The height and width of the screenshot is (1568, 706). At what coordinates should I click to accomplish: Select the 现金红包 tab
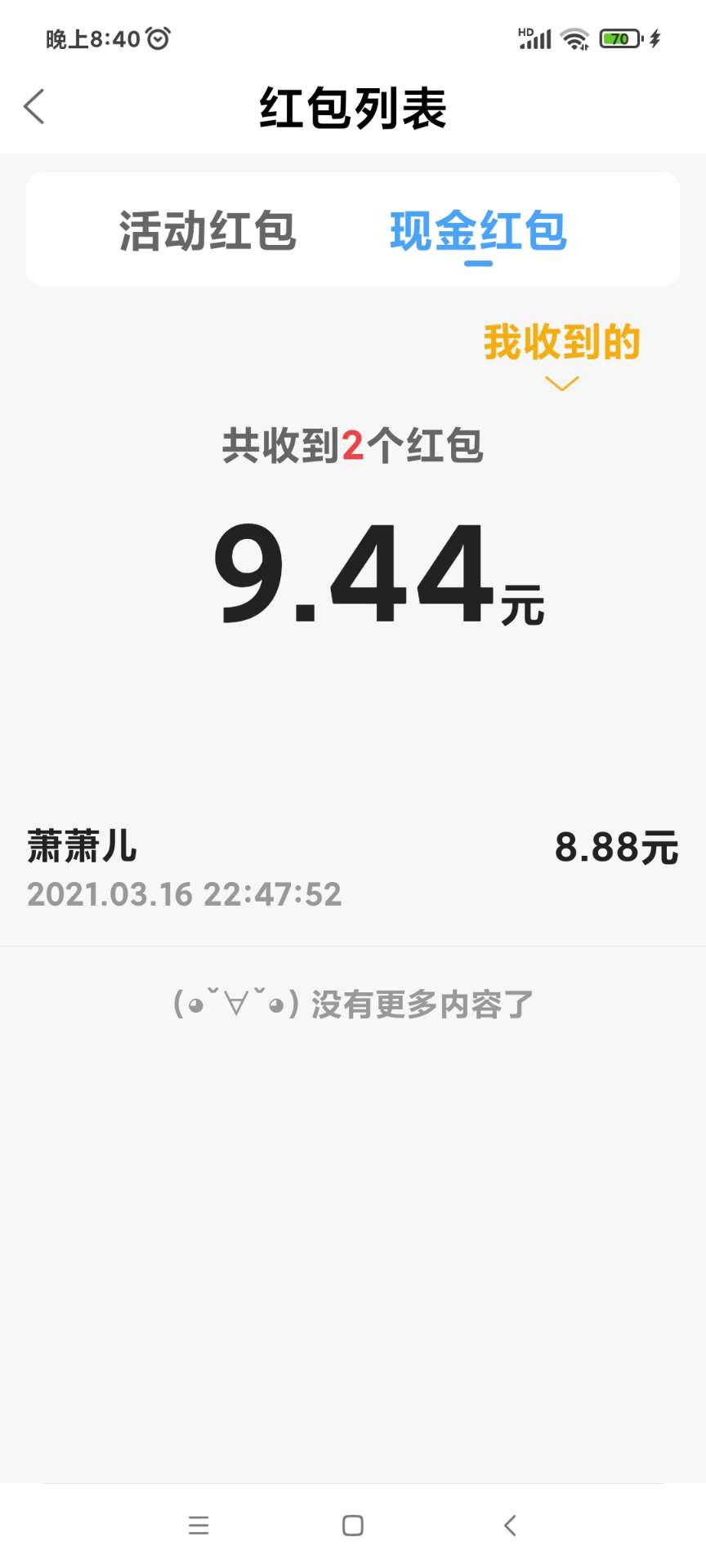click(x=478, y=230)
